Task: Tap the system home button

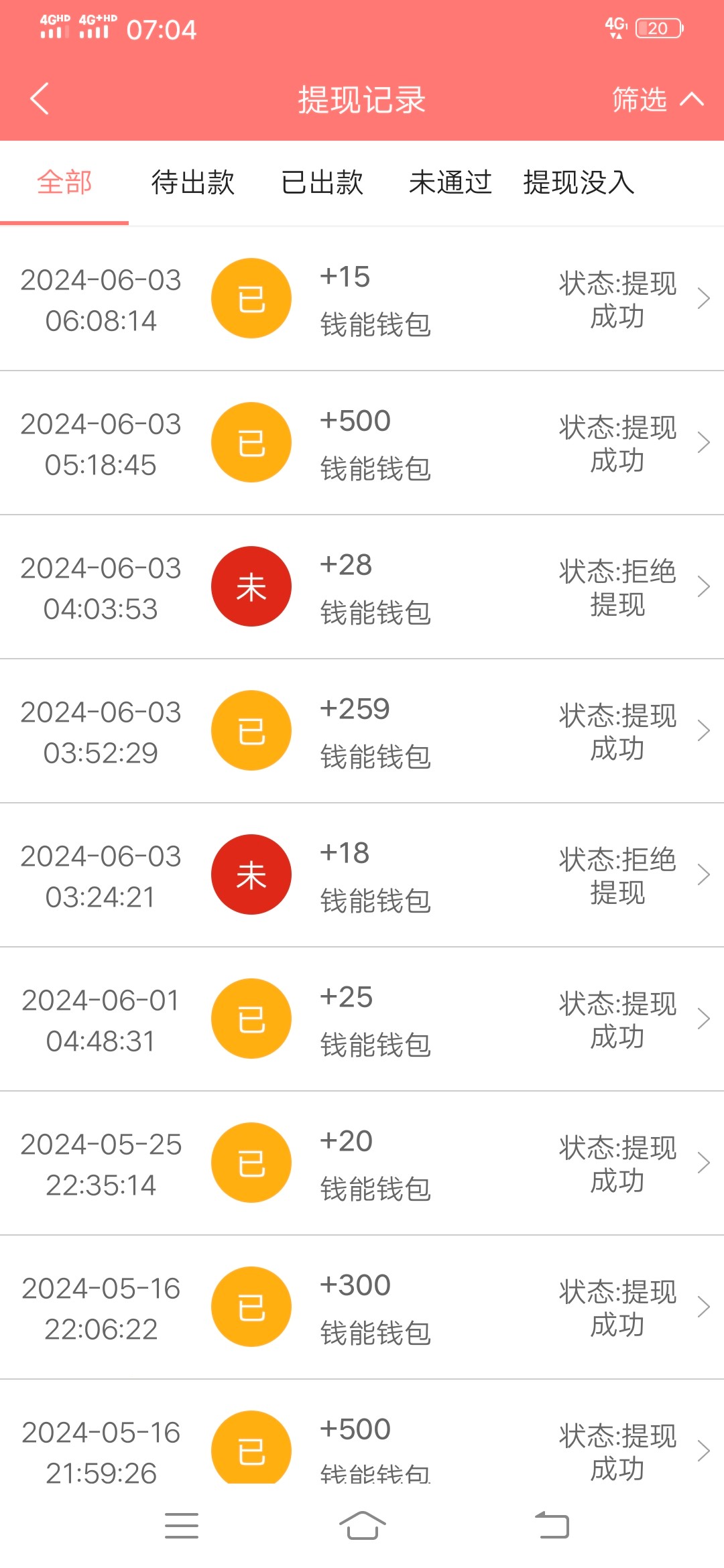Action: (x=362, y=1526)
